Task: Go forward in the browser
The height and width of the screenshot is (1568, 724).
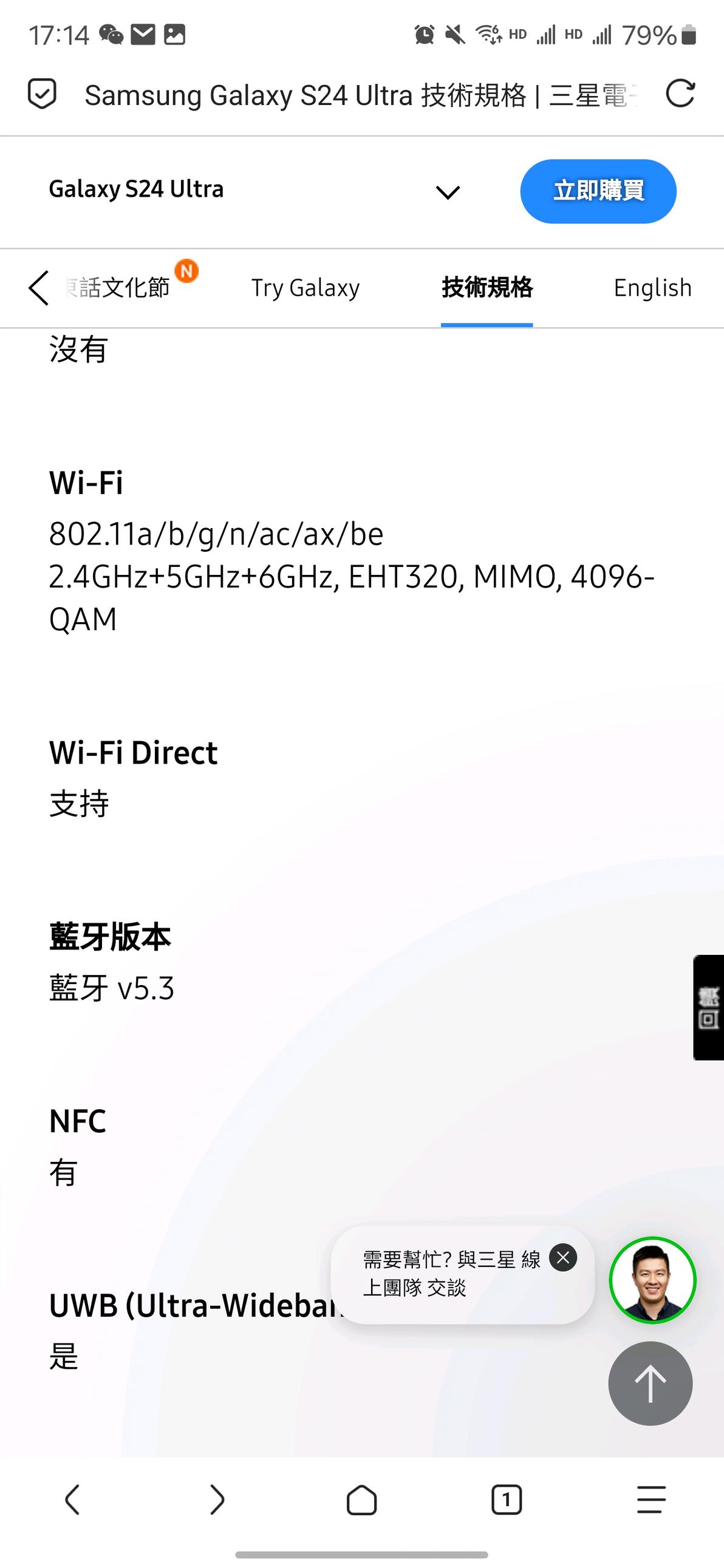Action: point(217,1499)
